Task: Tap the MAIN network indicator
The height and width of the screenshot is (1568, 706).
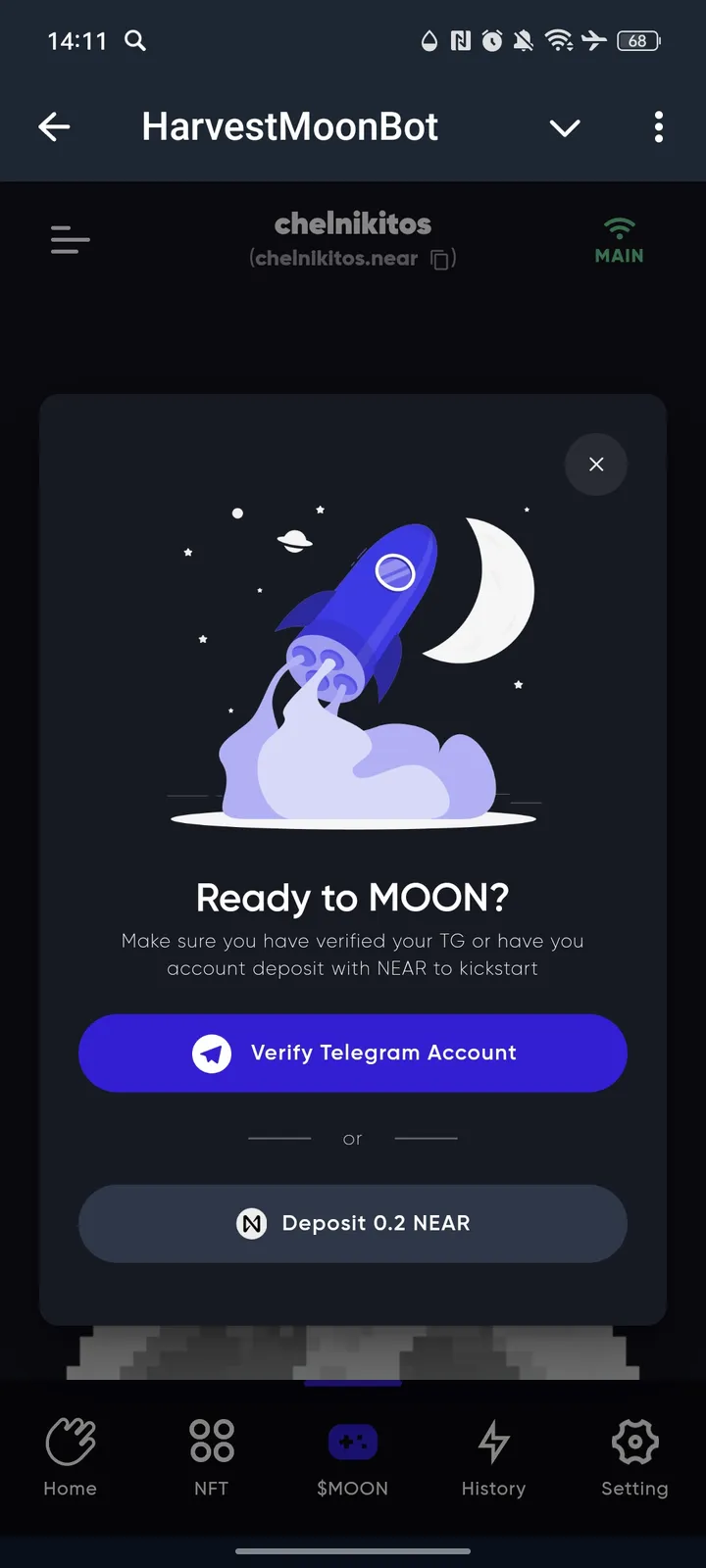Action: coord(619,241)
